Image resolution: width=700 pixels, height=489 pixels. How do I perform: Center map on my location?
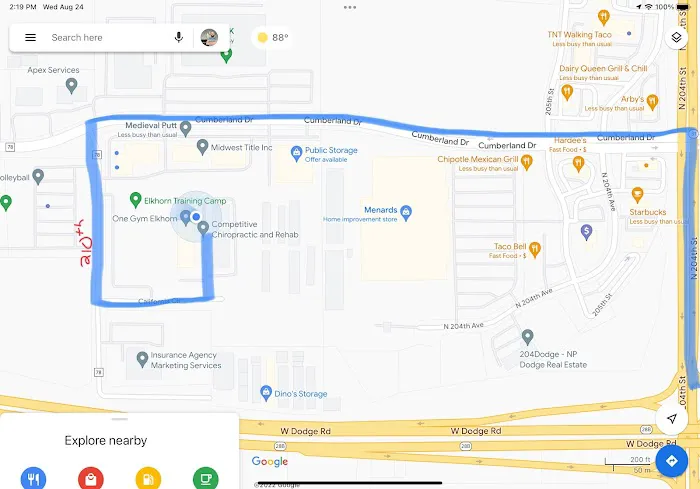pyautogui.click(x=672, y=421)
